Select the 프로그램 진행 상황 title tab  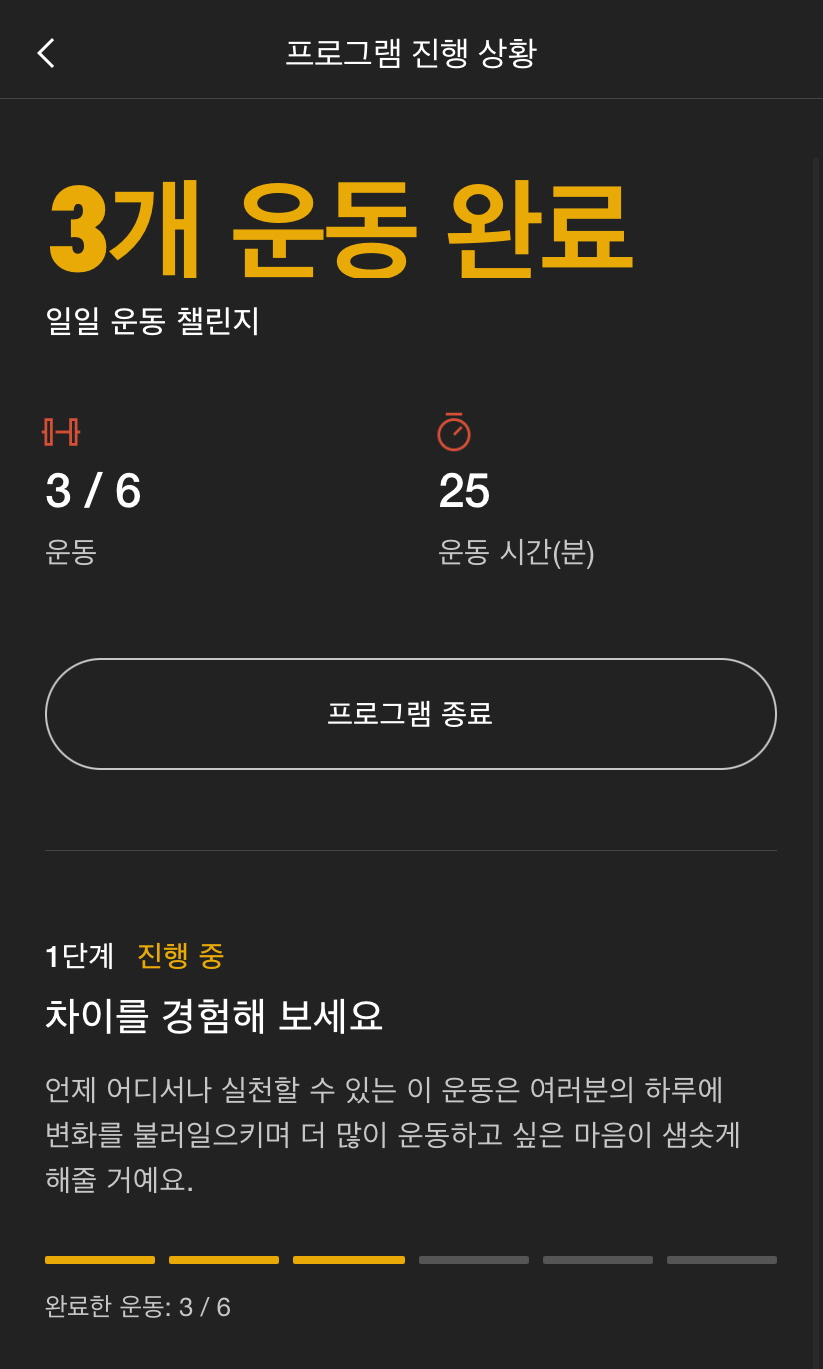tap(410, 52)
